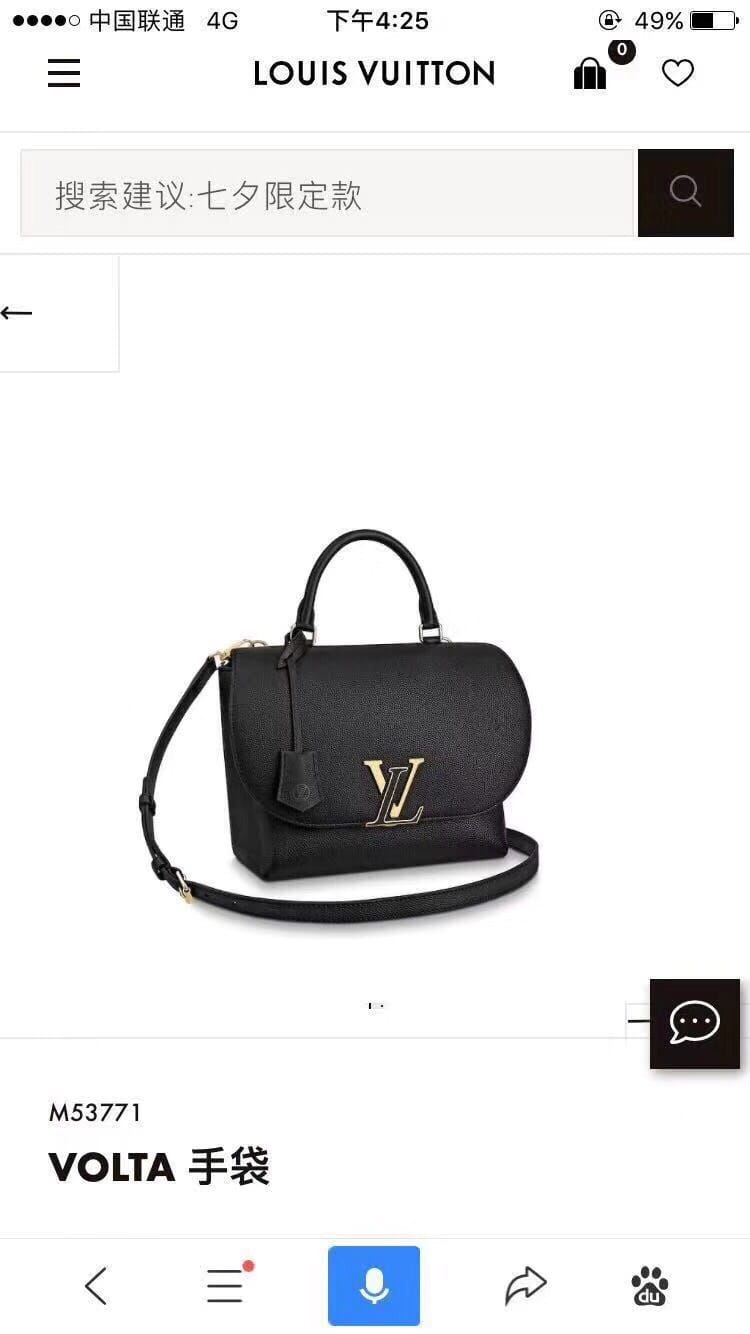The height and width of the screenshot is (1334, 750).
Task: Open the hamburger menu
Action: coord(64,73)
